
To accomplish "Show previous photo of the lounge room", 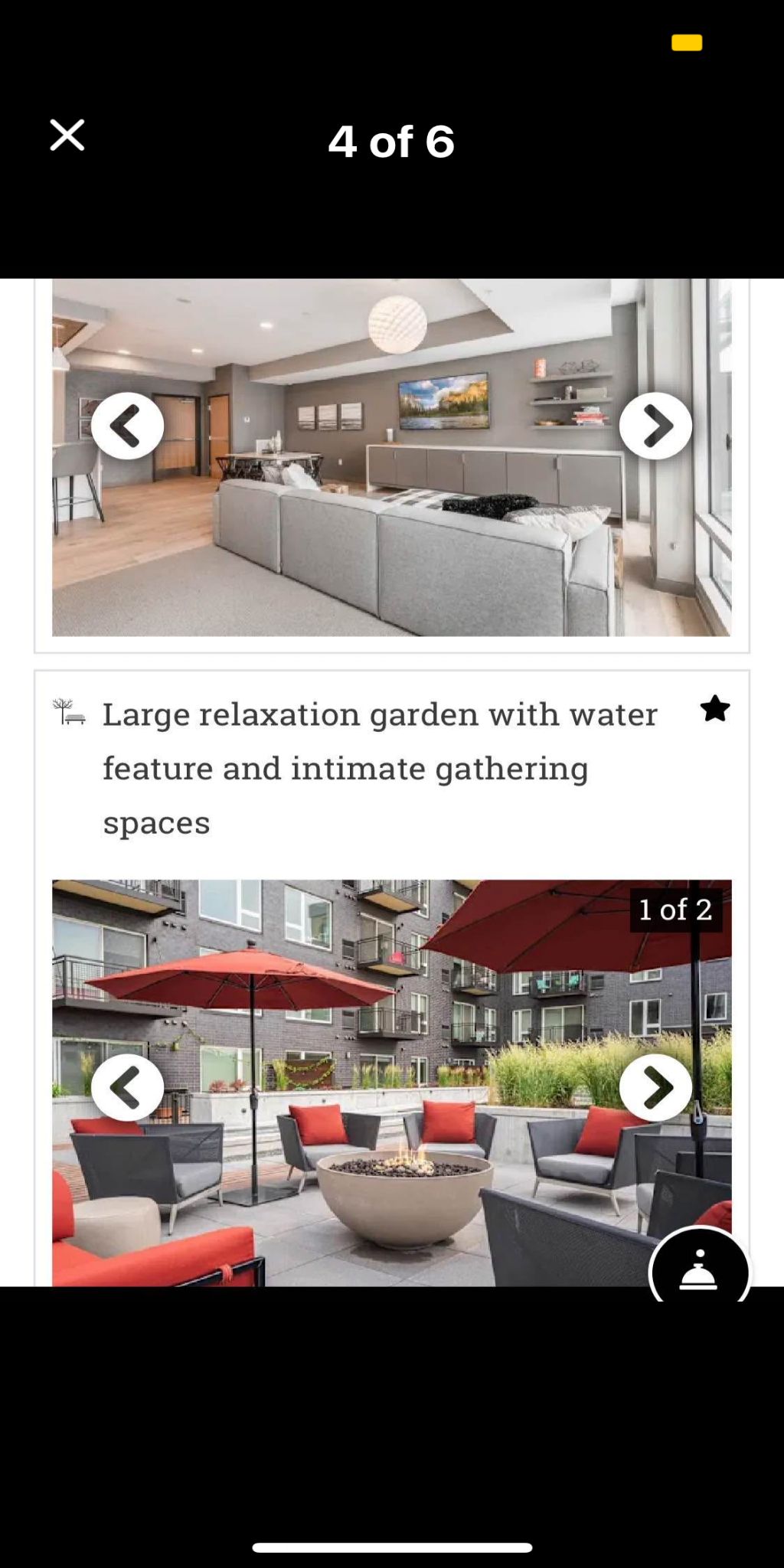I will click(x=127, y=426).
